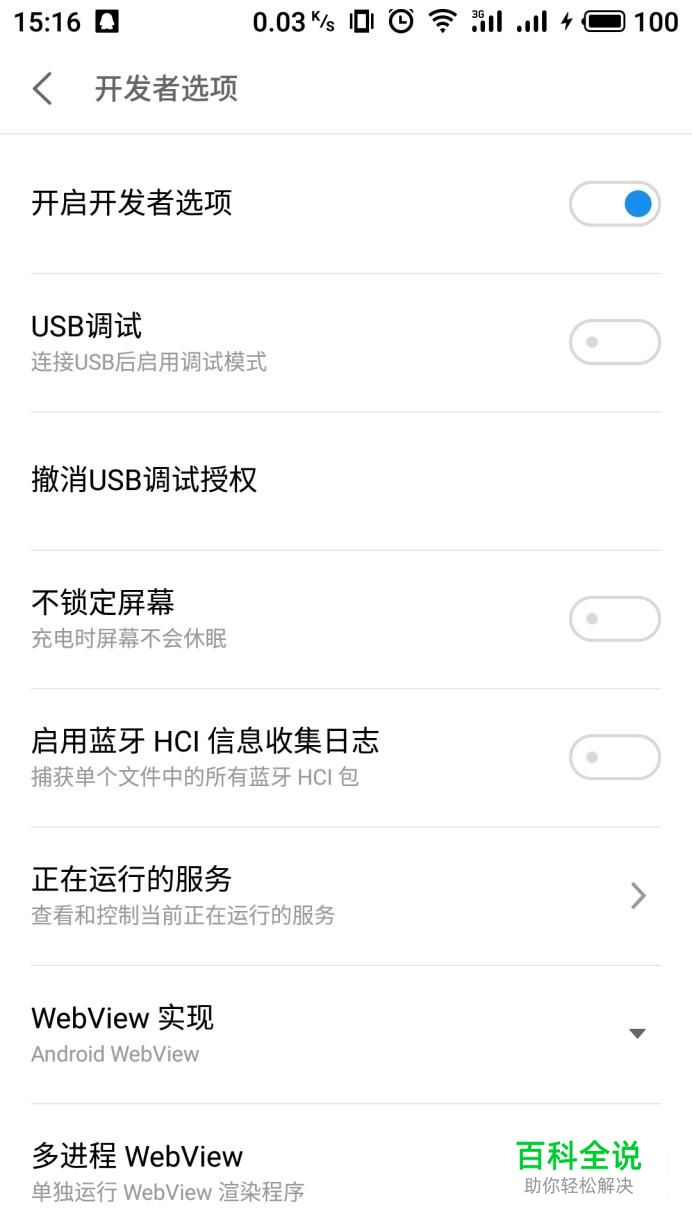This screenshot has width=692, height=1230.
Task: Open 撤消USB调试授权
Action: click(345, 480)
